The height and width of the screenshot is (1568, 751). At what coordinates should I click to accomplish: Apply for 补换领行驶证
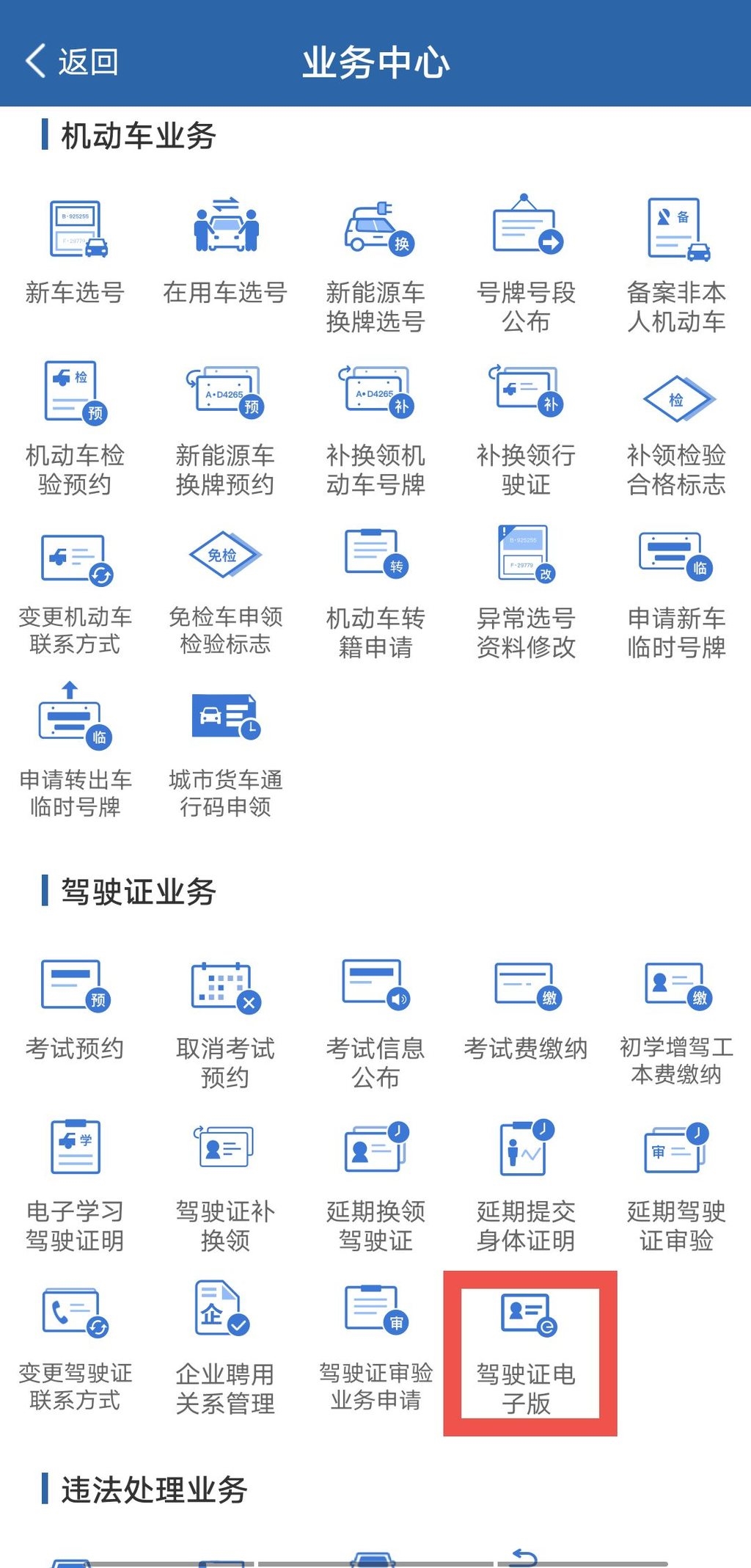point(526,426)
